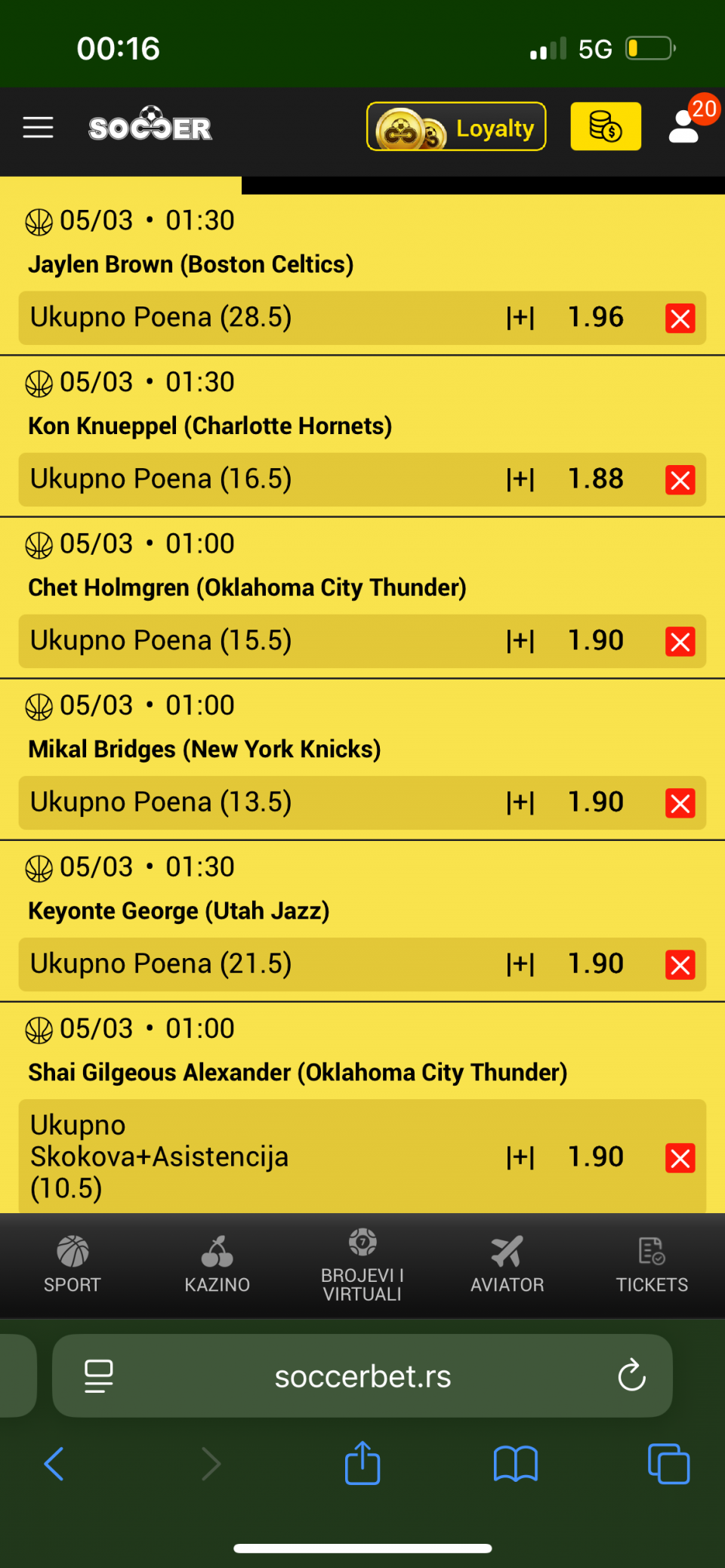Go back in the browser

pos(54,1465)
